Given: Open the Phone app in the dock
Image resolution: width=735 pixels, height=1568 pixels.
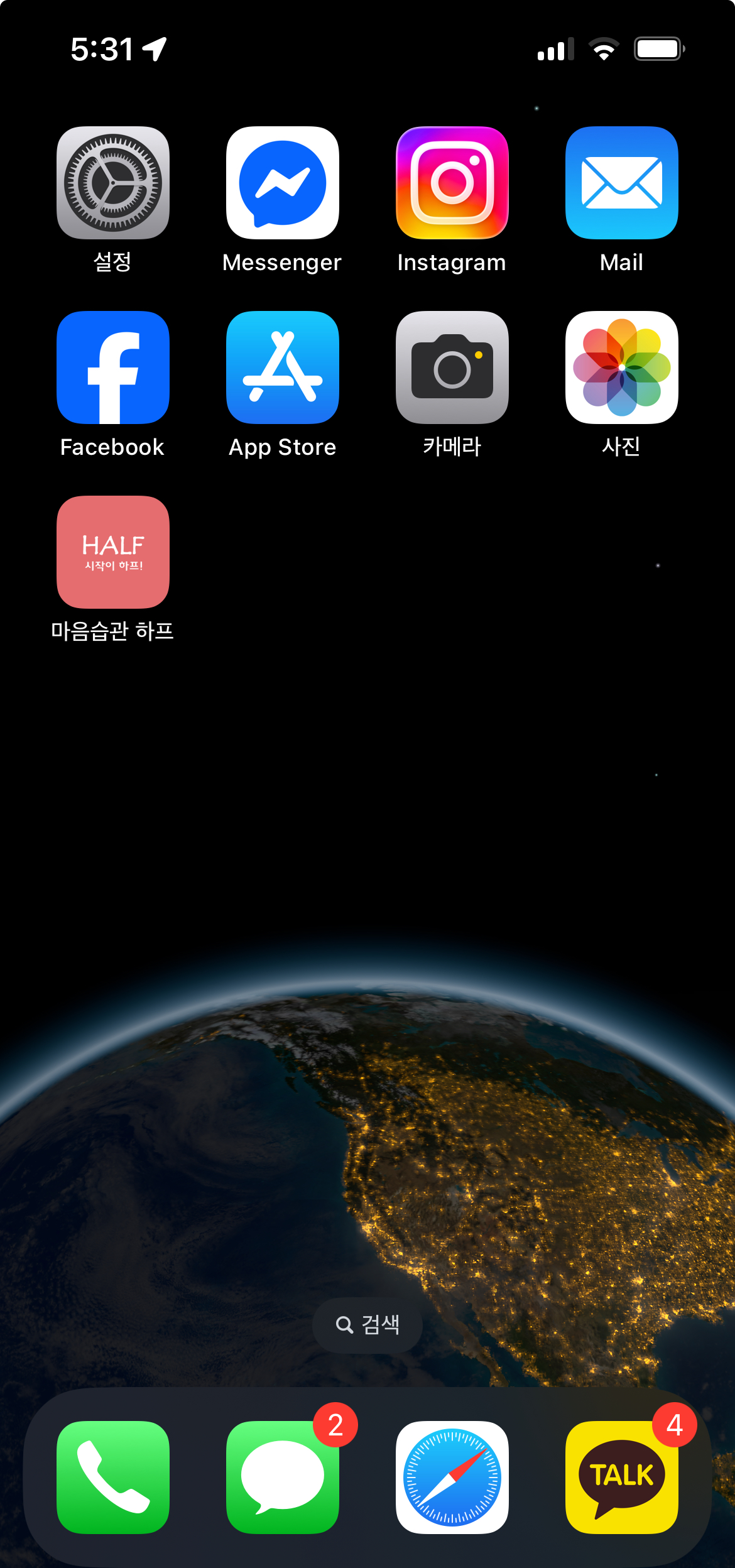Looking at the screenshot, I should point(113,1477).
